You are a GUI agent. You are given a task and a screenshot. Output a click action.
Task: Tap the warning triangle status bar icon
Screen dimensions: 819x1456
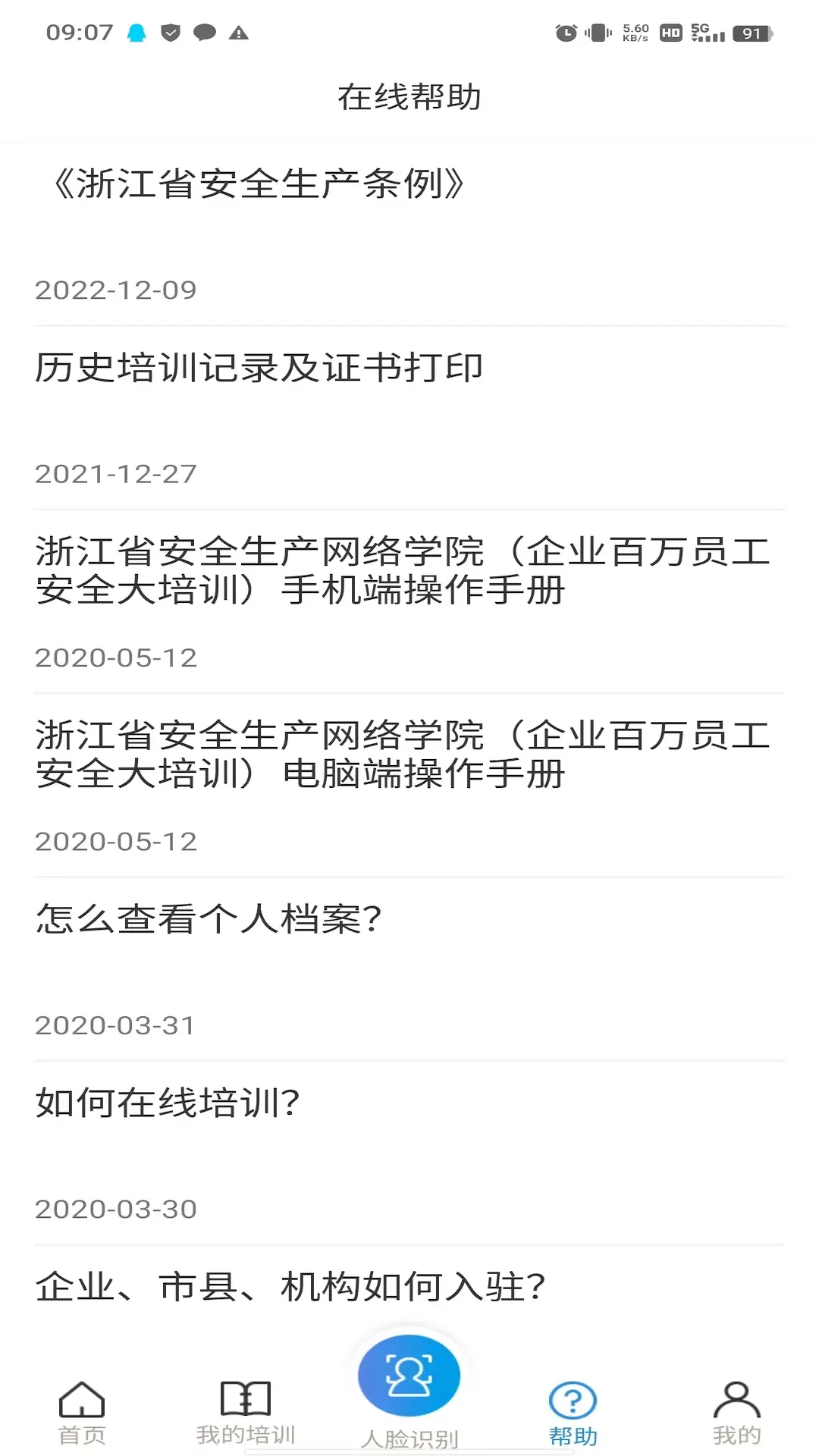click(238, 33)
